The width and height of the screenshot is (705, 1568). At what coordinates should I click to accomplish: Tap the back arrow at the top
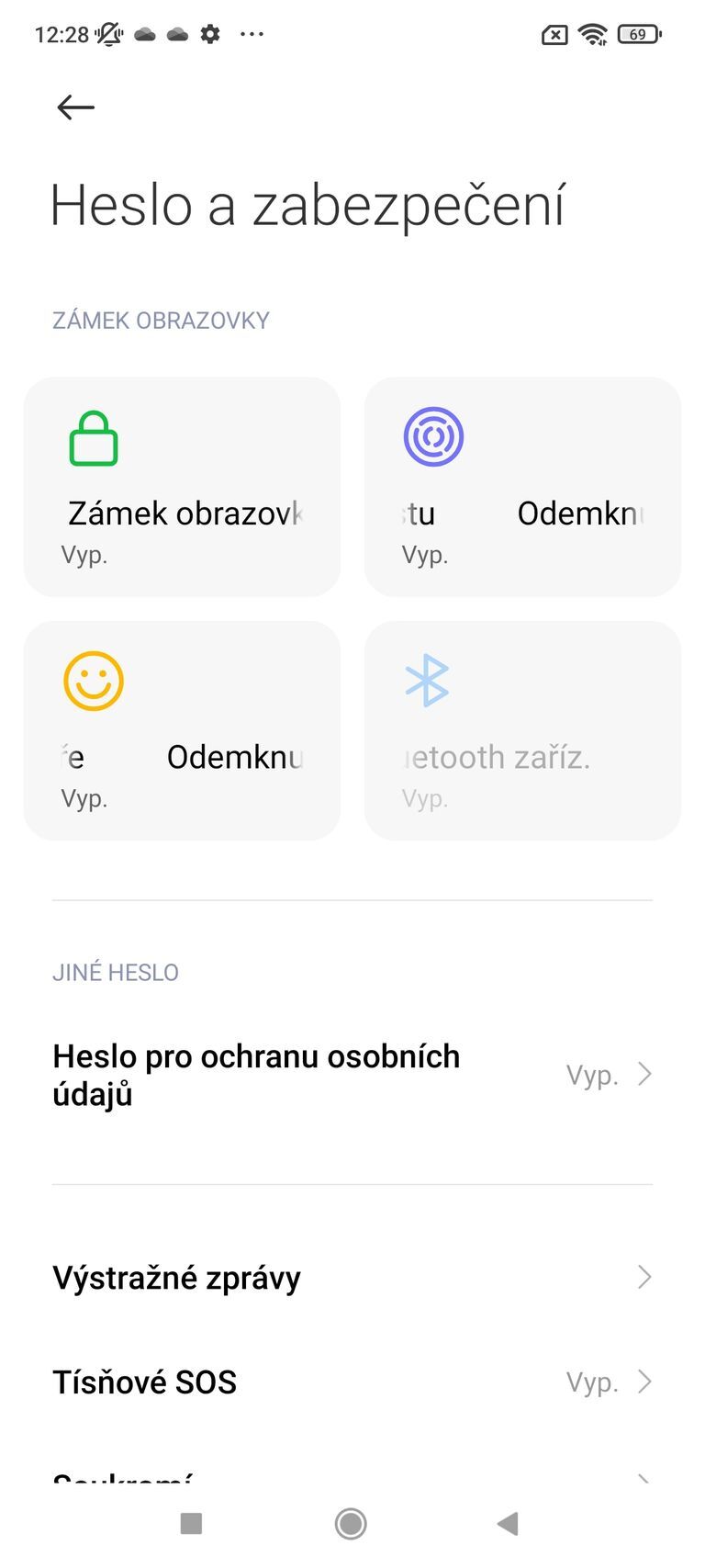(x=75, y=107)
